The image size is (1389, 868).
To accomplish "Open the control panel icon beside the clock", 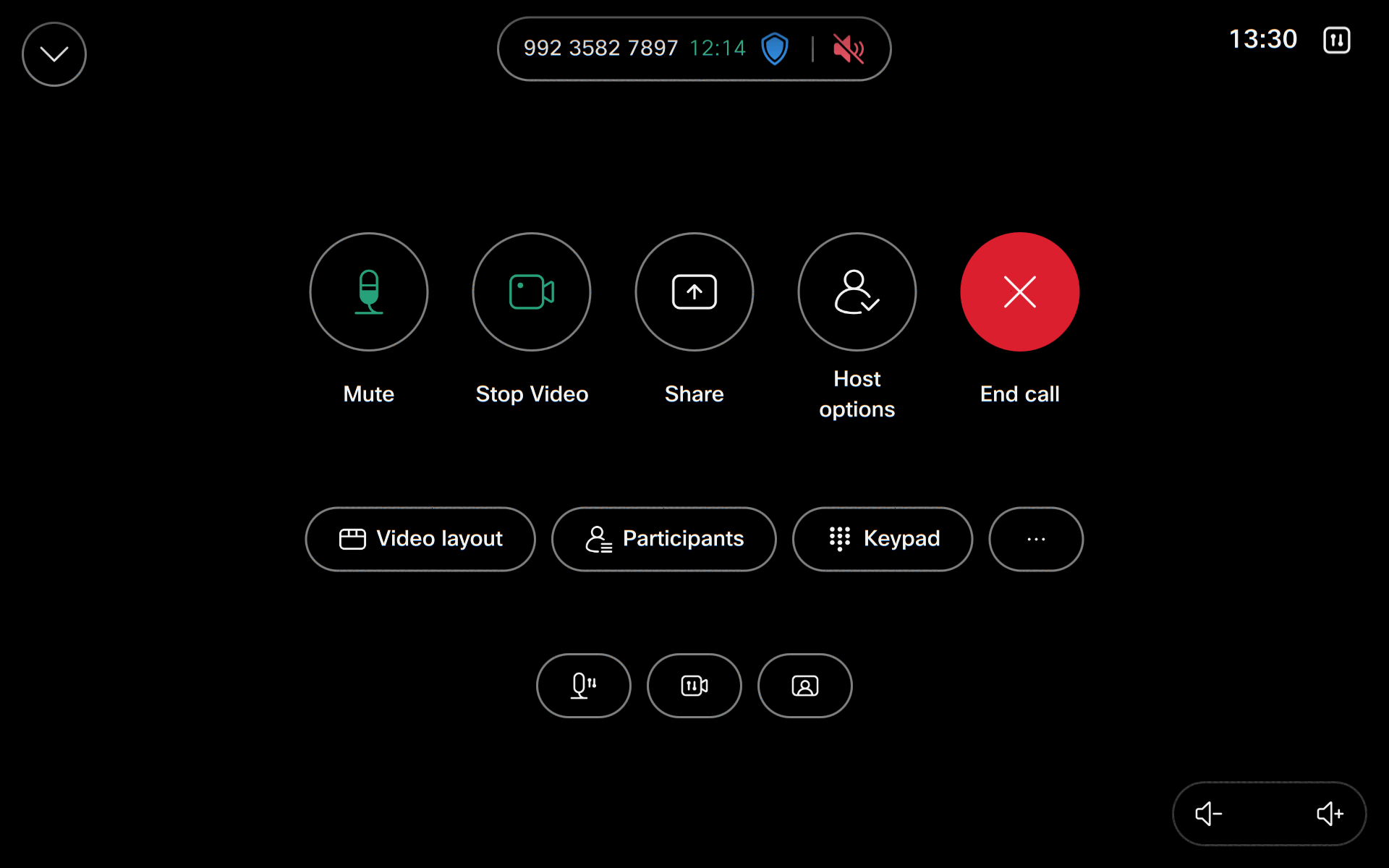I will (x=1336, y=40).
